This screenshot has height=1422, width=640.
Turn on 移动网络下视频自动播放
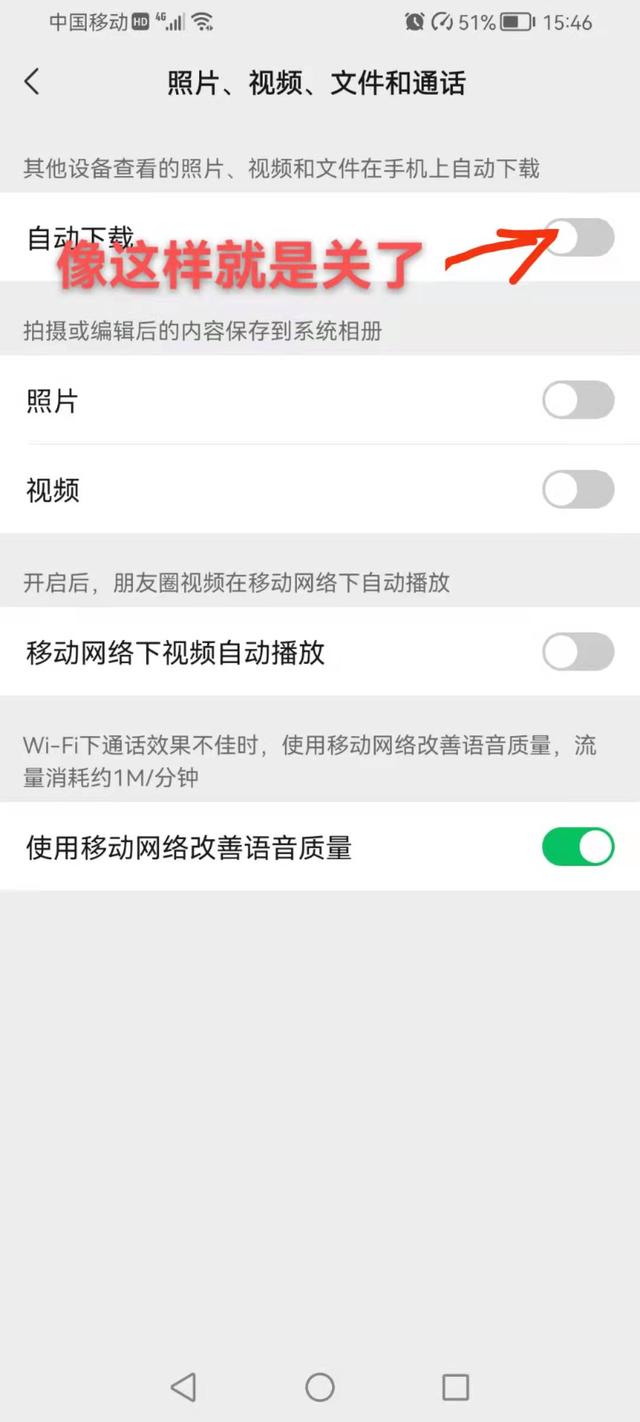[578, 652]
